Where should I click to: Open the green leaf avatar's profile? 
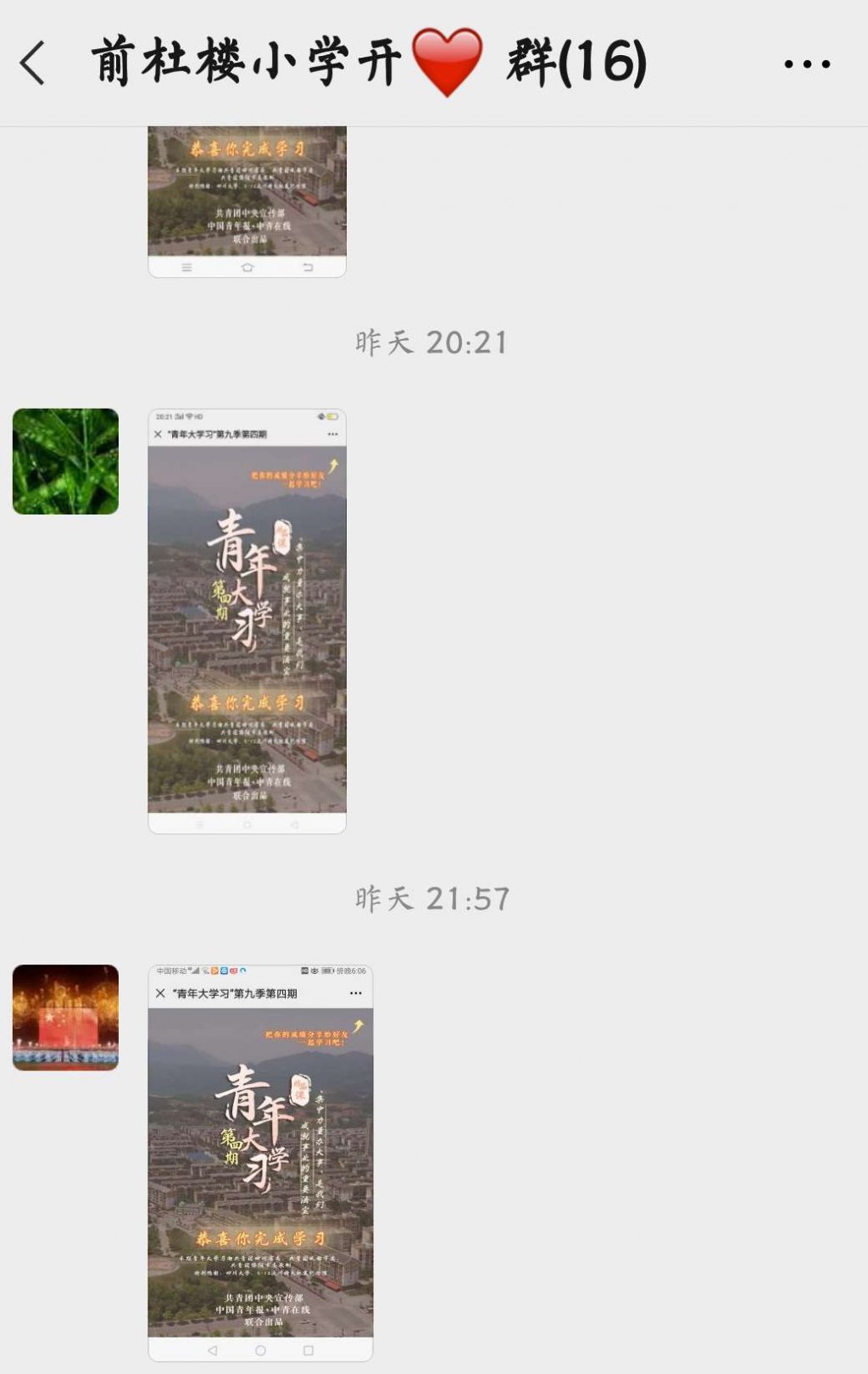click(65, 462)
